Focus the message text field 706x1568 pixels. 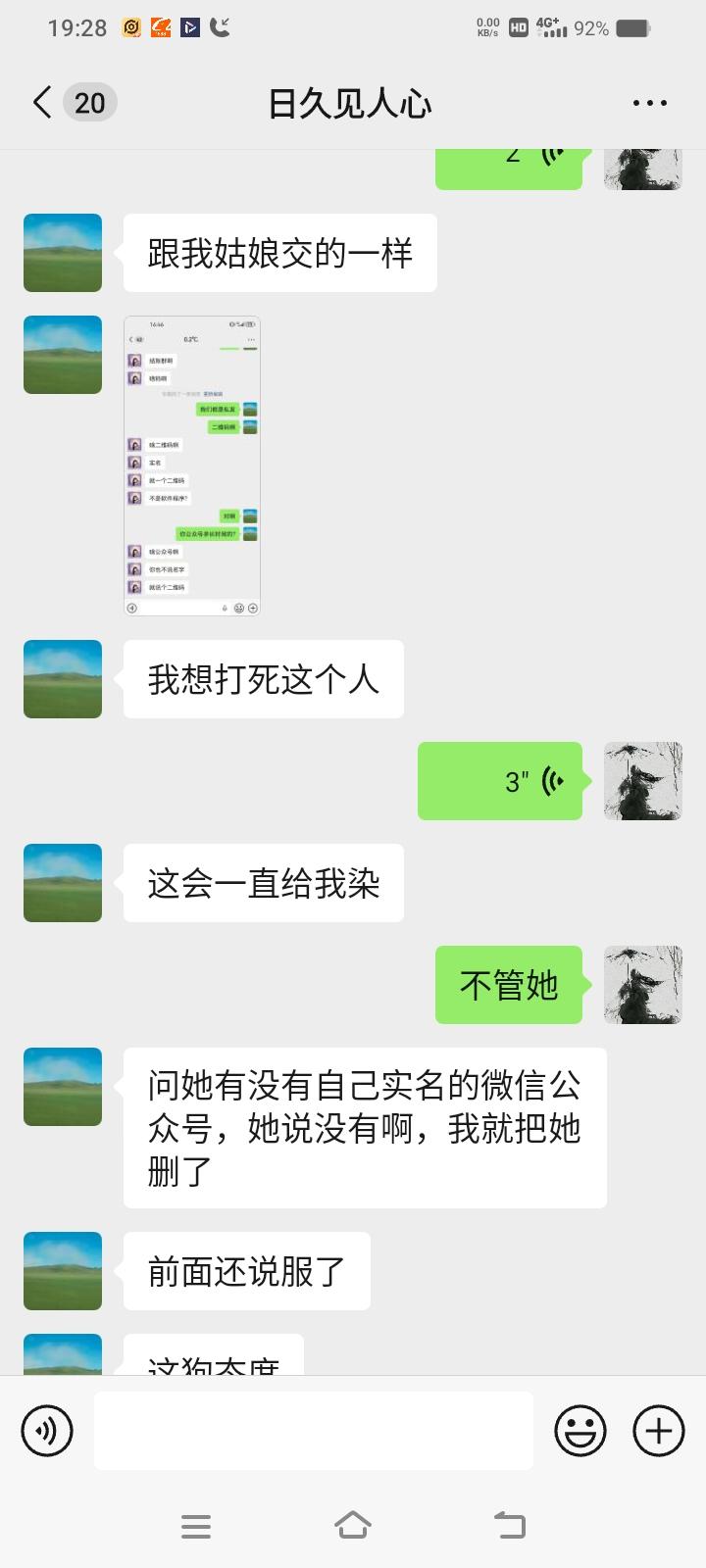(x=314, y=1431)
